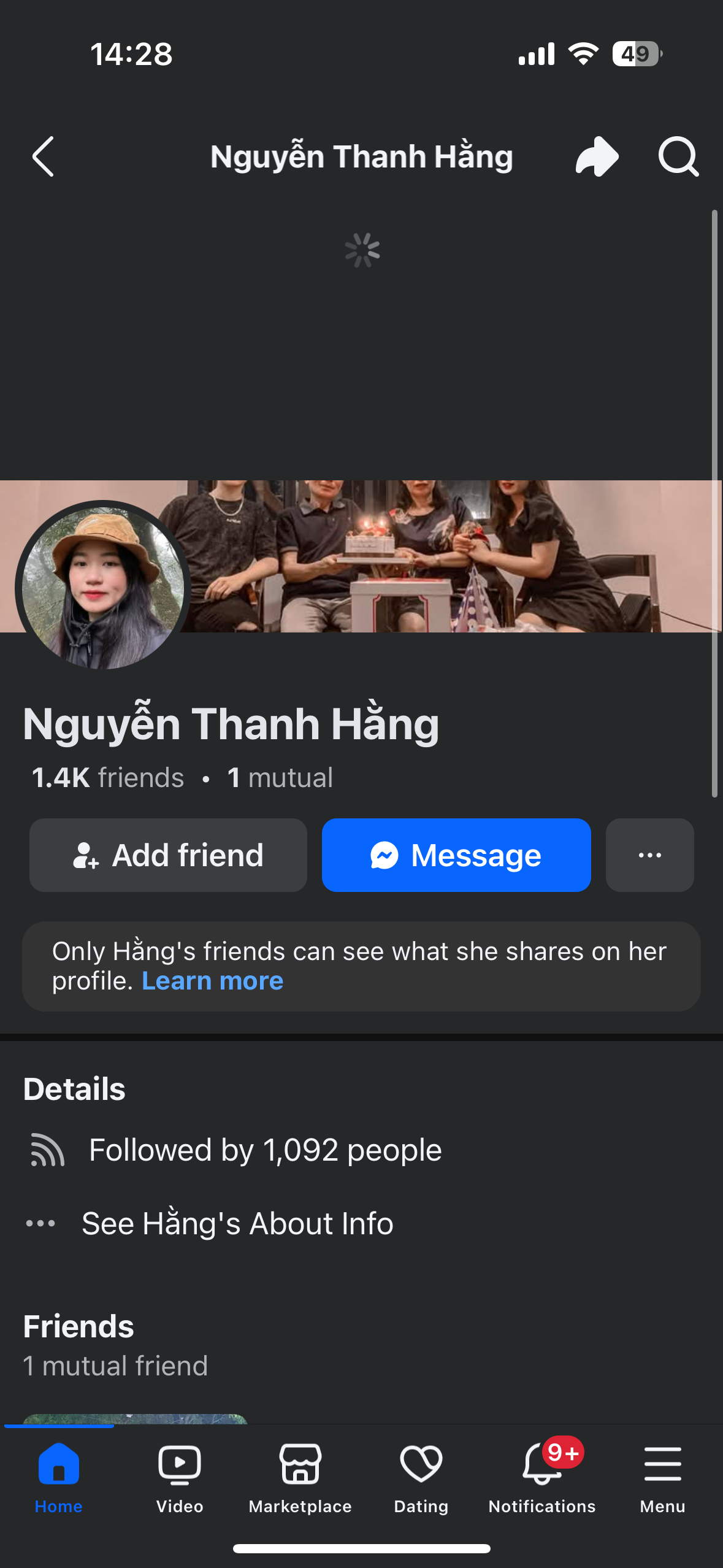Tap the Learn more link
Viewport: 723px width, 1568px height.
pos(213,981)
